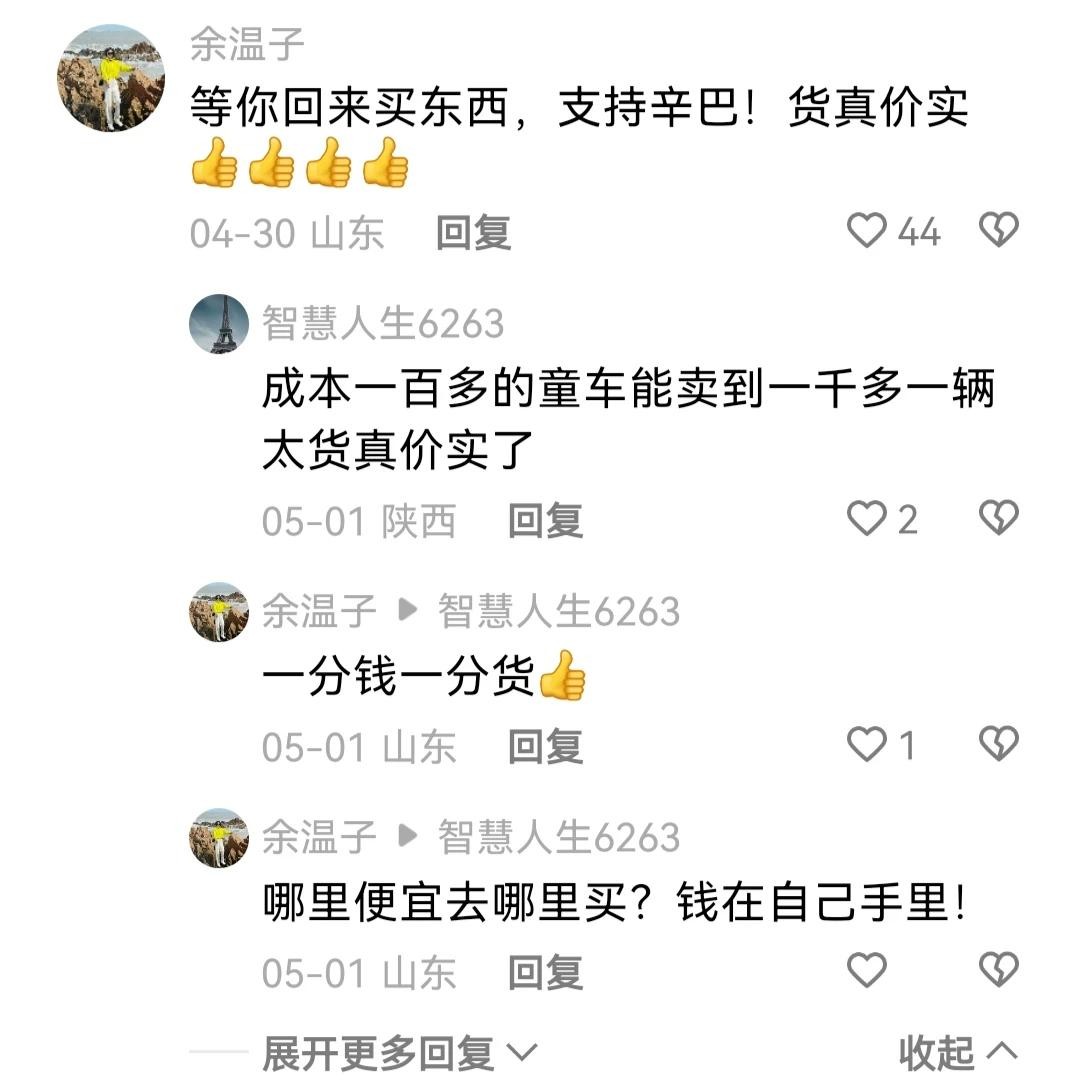Open username 余温子 on the top comment
This screenshot has width=1080, height=1081.
pos(247,44)
